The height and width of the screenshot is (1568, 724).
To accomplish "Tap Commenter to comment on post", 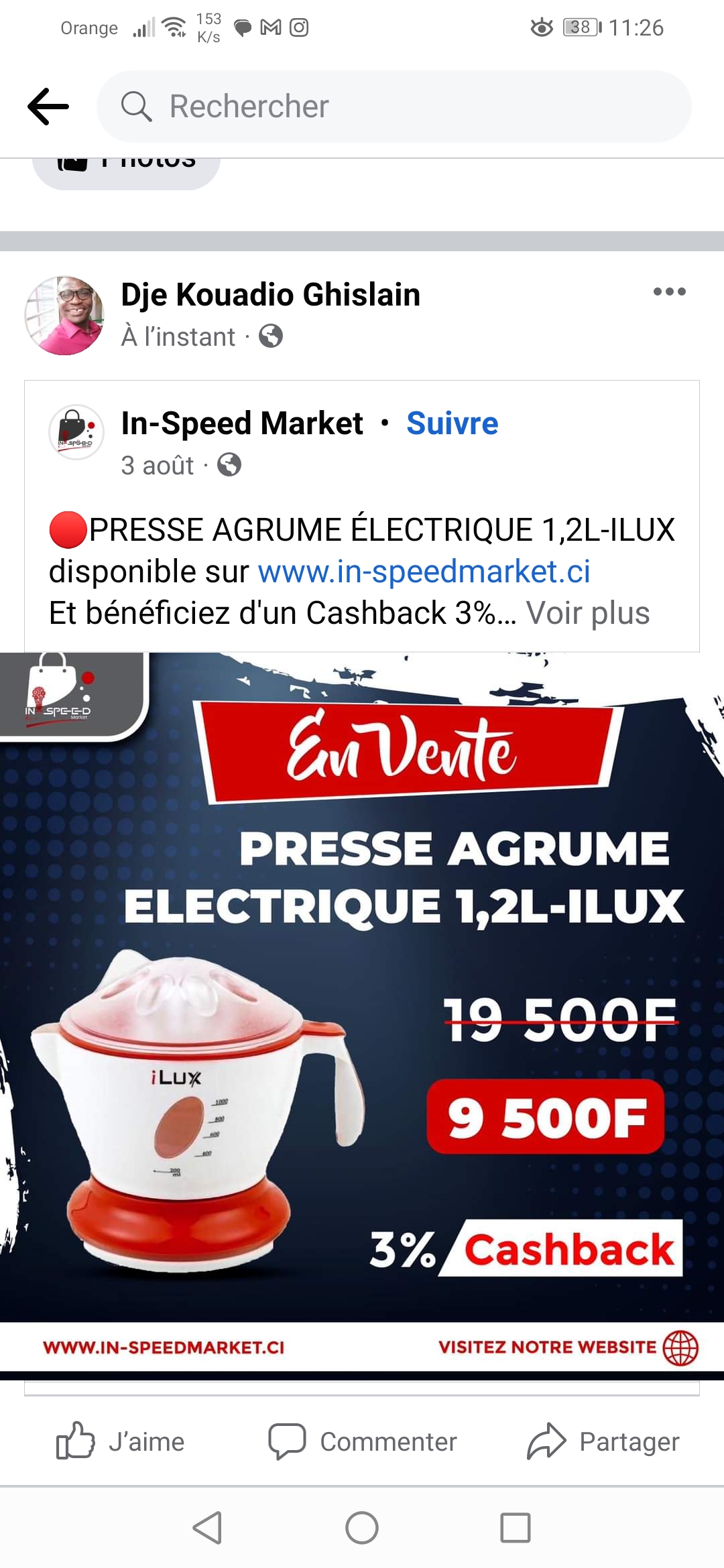I will [362, 1441].
